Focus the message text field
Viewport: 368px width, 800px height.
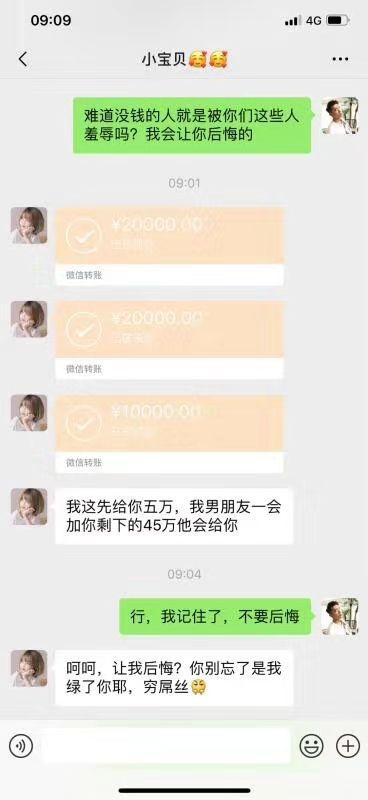click(x=166, y=746)
